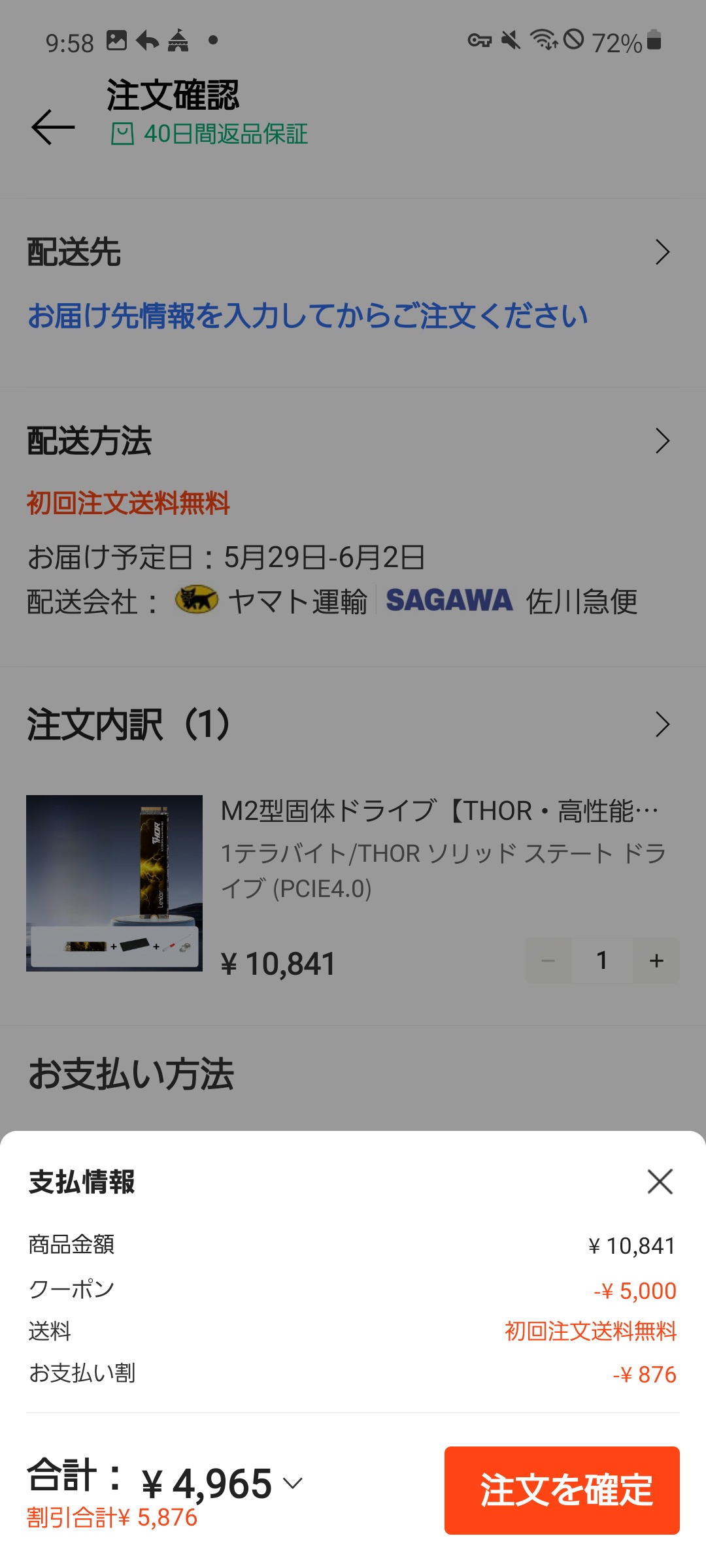Collapse the 合計 total price breakdown
Screen dimensions: 706x1568
point(292,1483)
